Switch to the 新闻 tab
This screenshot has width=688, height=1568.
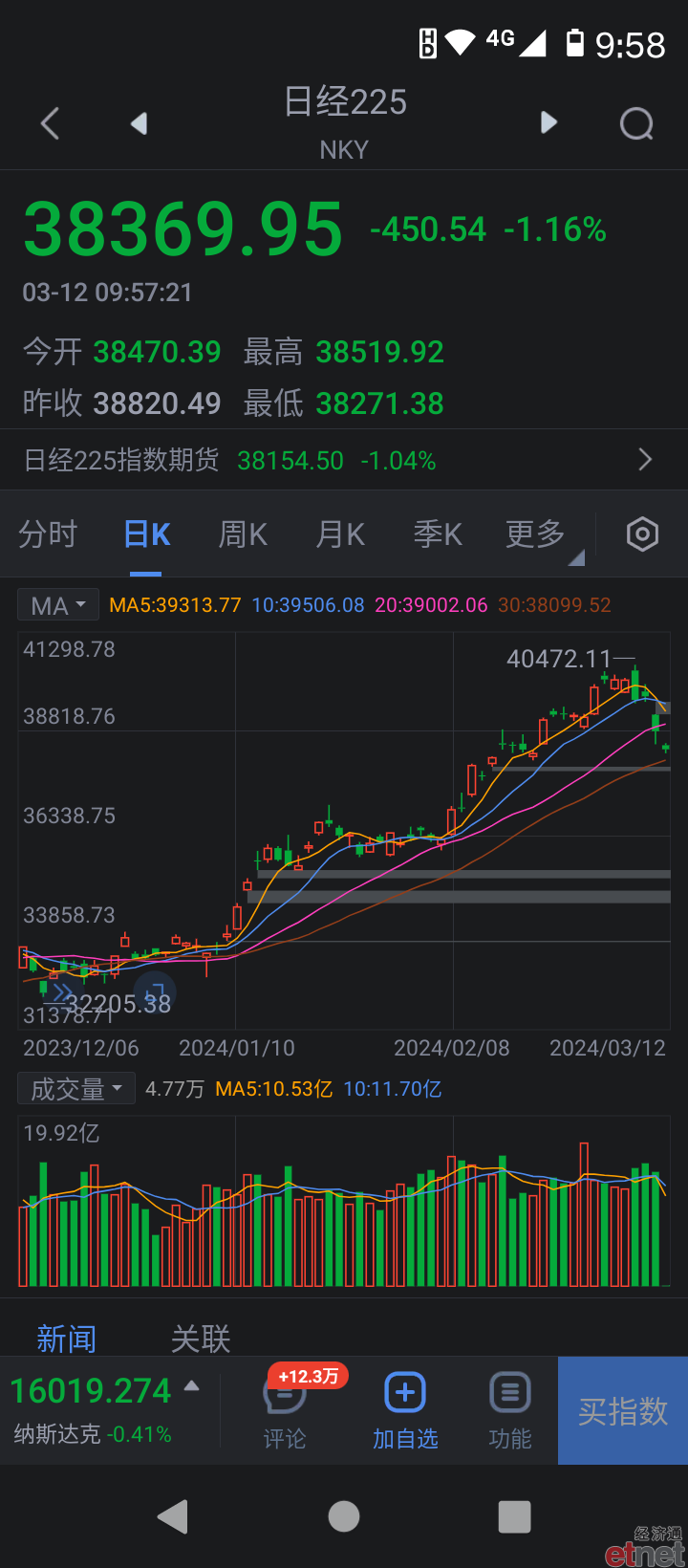pos(66,1339)
